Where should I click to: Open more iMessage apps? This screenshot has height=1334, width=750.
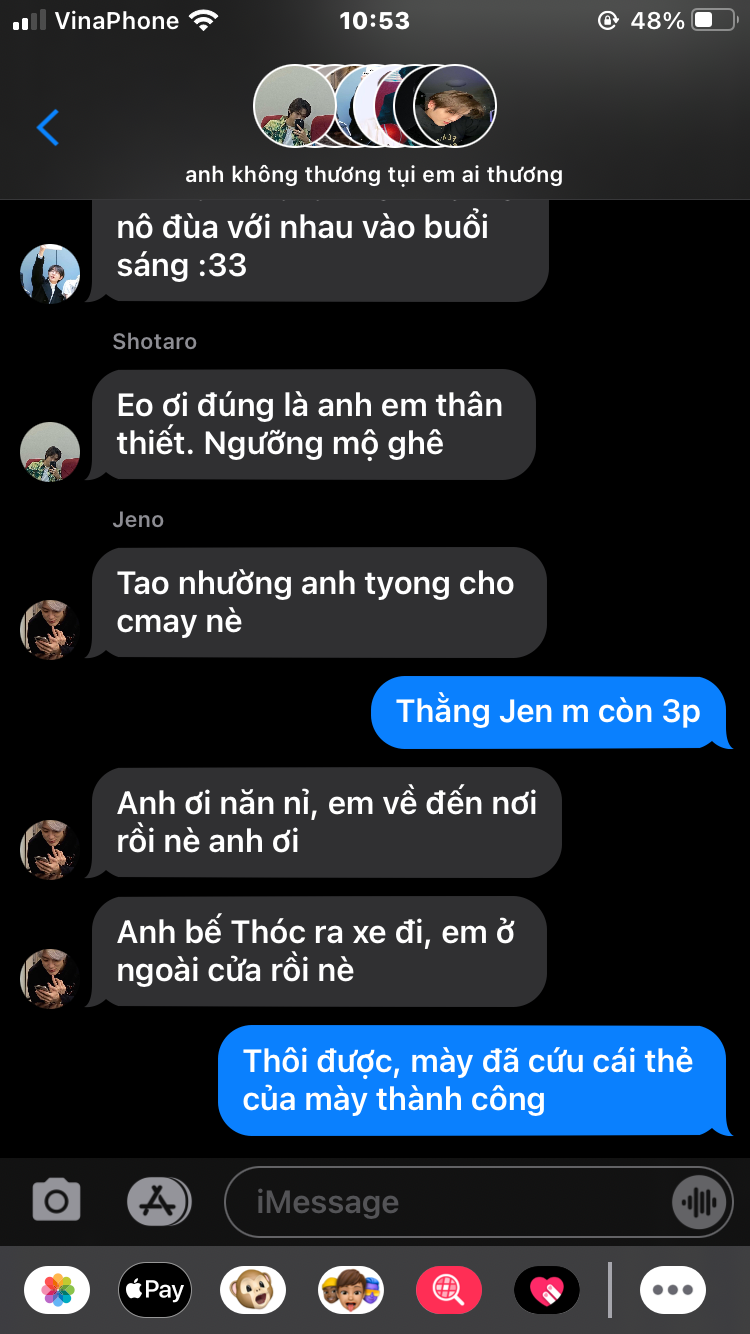click(672, 1290)
